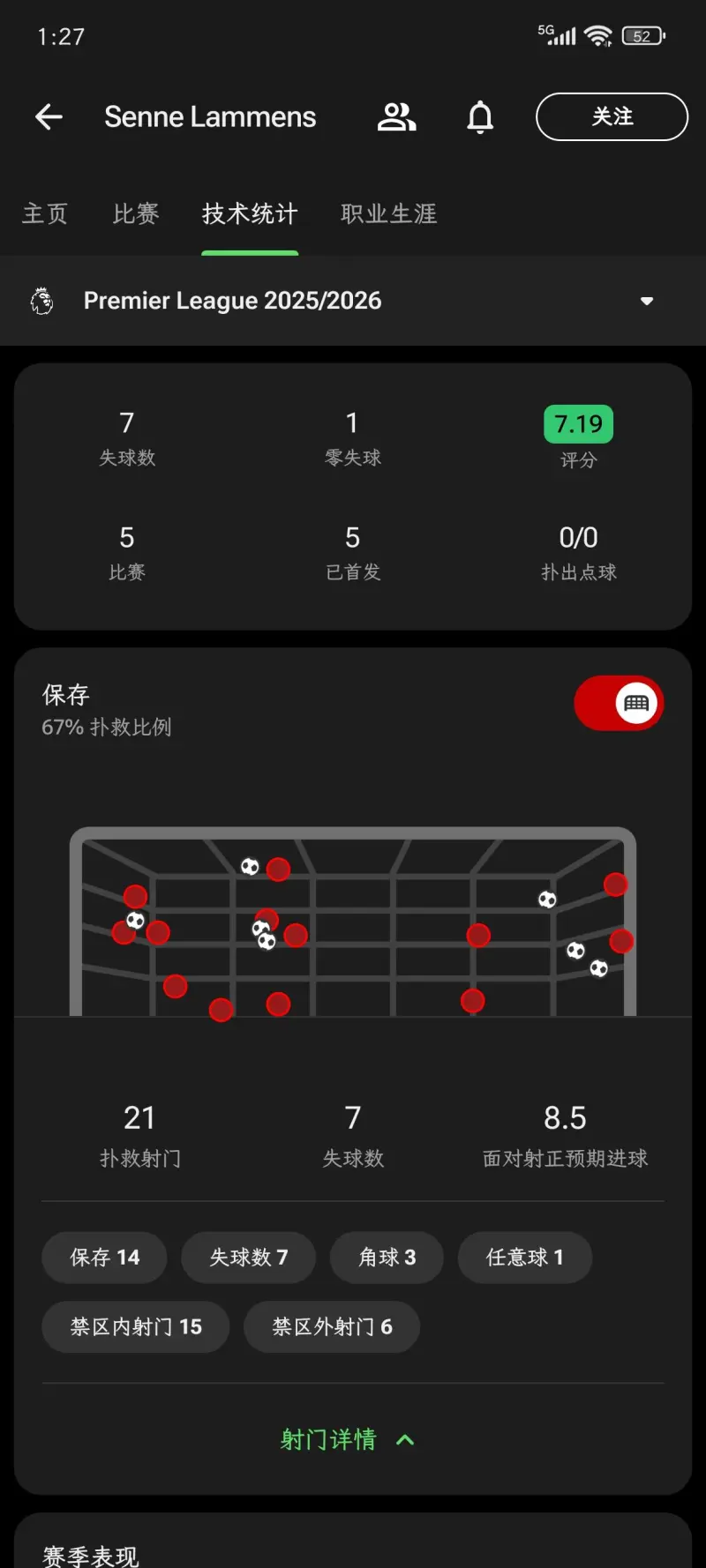Tap the back arrow to return
The width and height of the screenshot is (706, 1568).
(49, 116)
